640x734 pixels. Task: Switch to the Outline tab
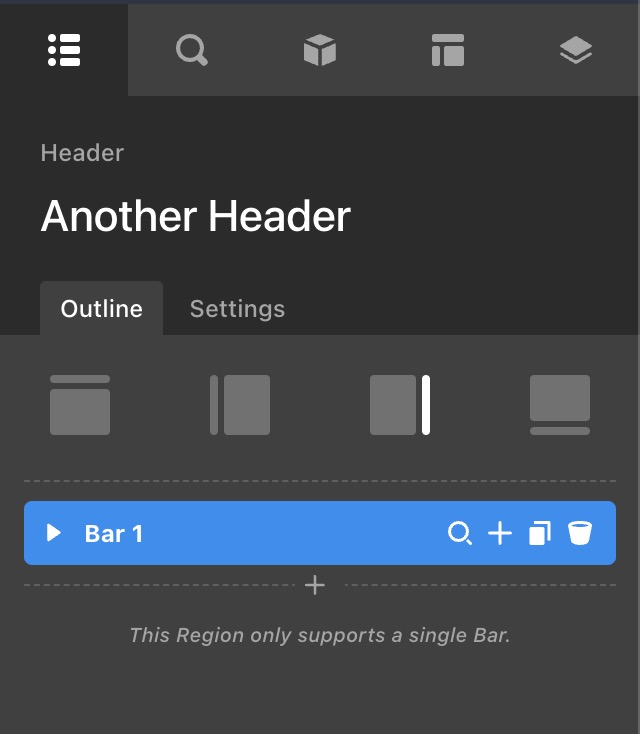[101, 309]
